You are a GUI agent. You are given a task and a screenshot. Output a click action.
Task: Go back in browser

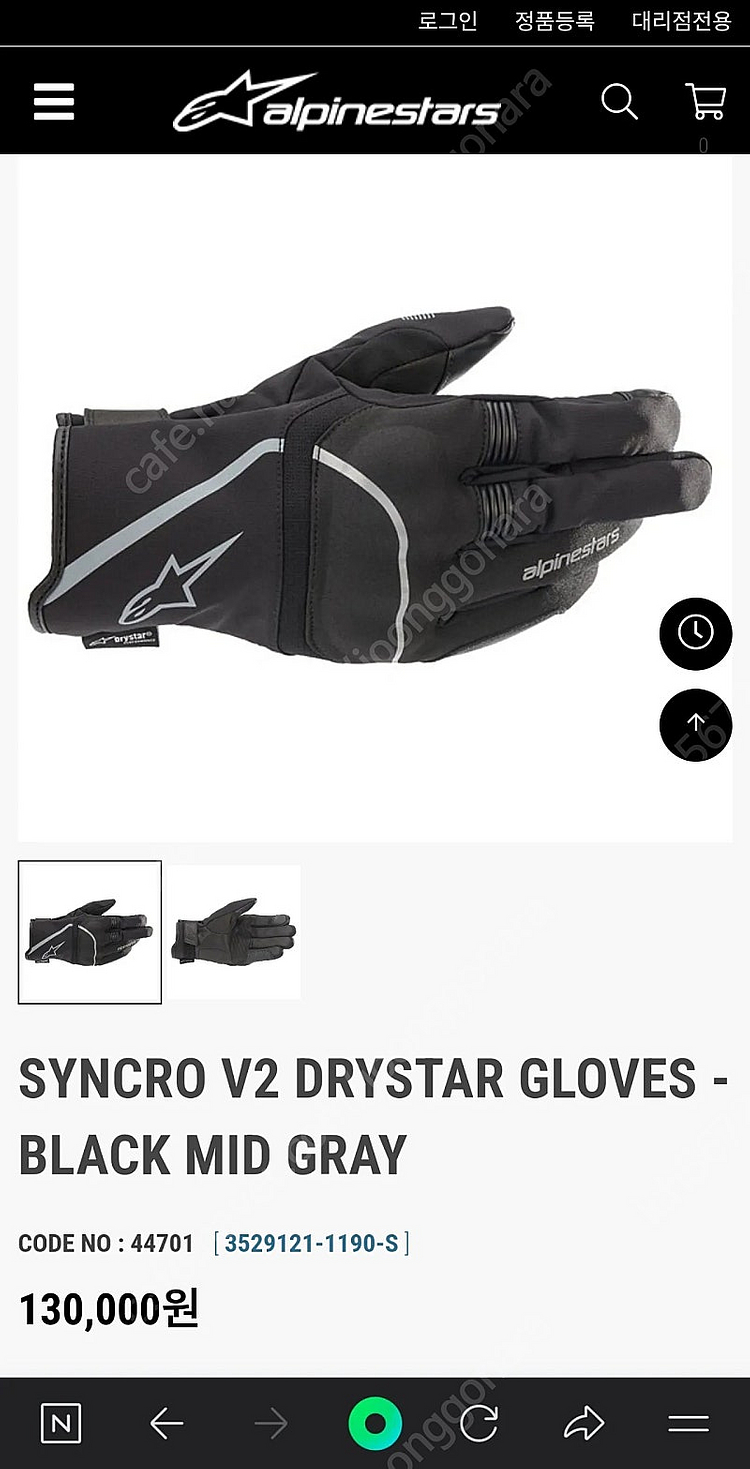166,1424
